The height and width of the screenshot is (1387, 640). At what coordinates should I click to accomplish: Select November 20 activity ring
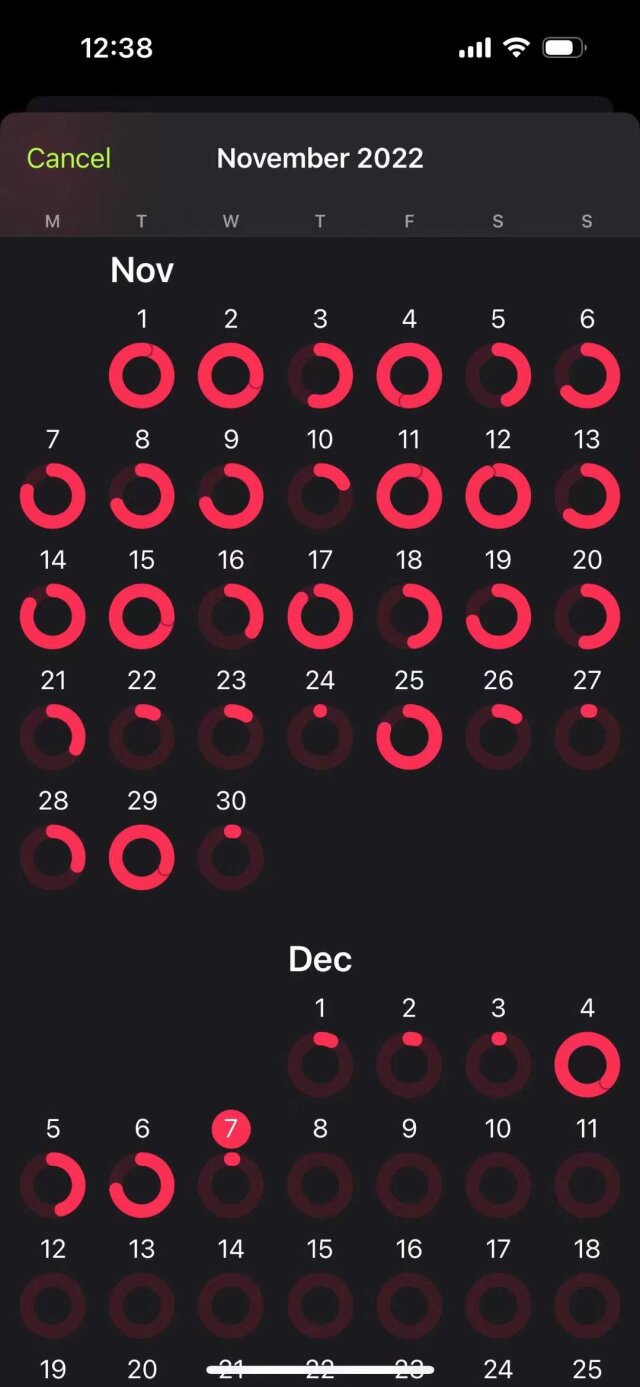tap(587, 616)
